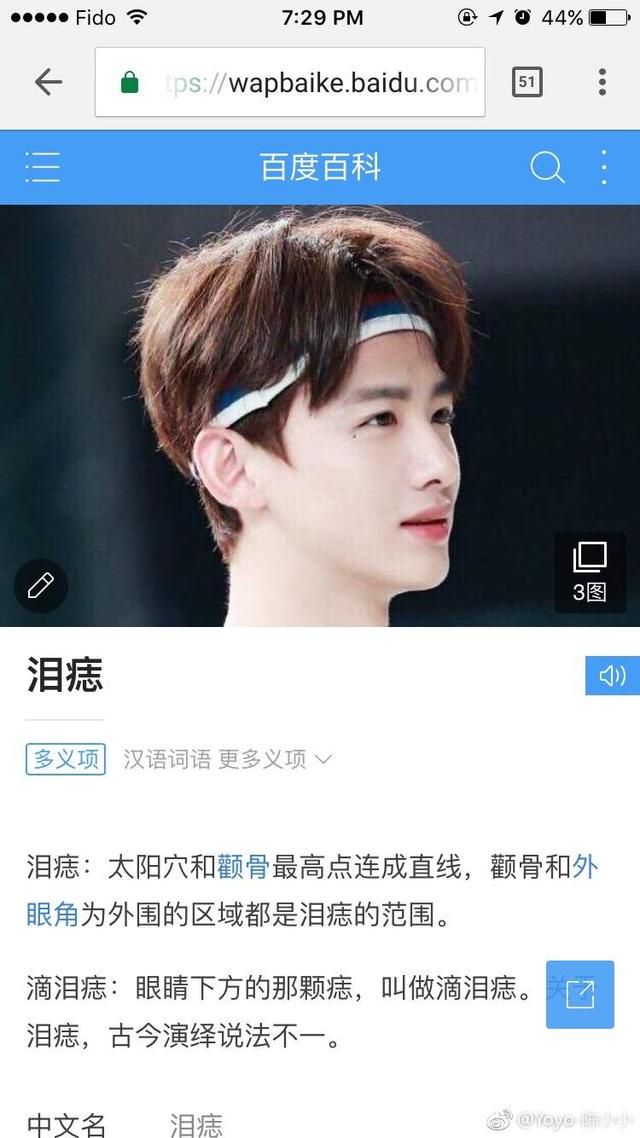This screenshot has height=1138, width=640.
Task: Open the browser overflow menu
Action: 602,82
